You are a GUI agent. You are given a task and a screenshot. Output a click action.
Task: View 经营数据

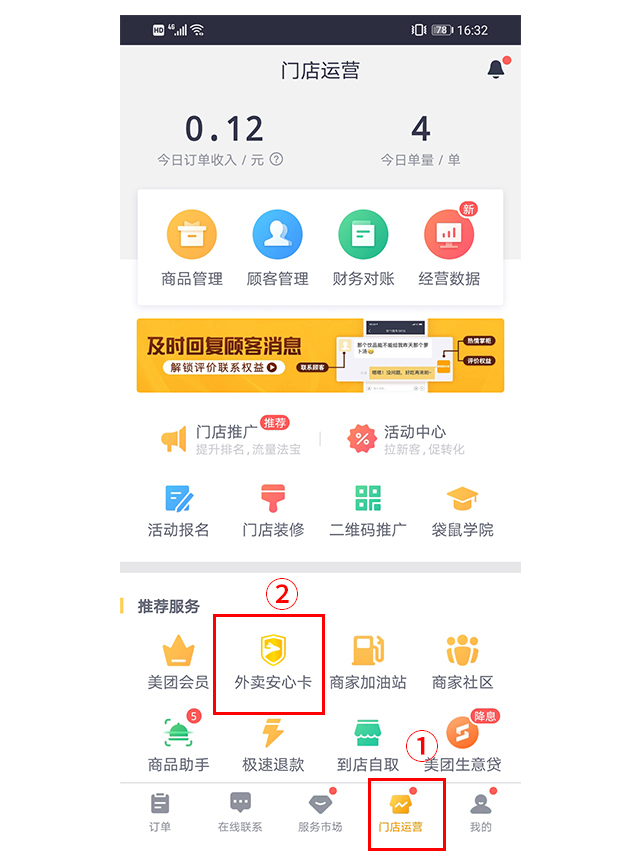tap(449, 249)
